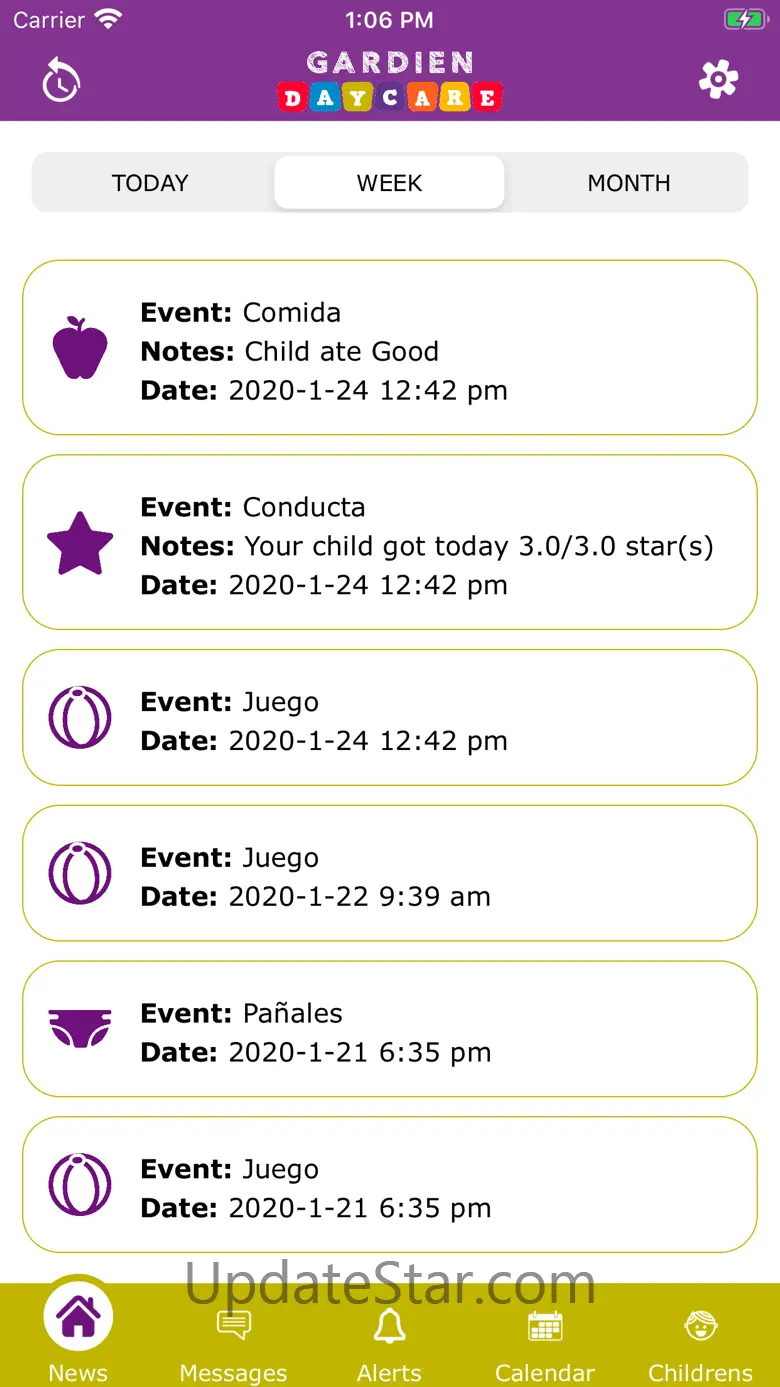Open the Juego event from 2020-1-24
This screenshot has width=780, height=1387.
click(x=389, y=718)
